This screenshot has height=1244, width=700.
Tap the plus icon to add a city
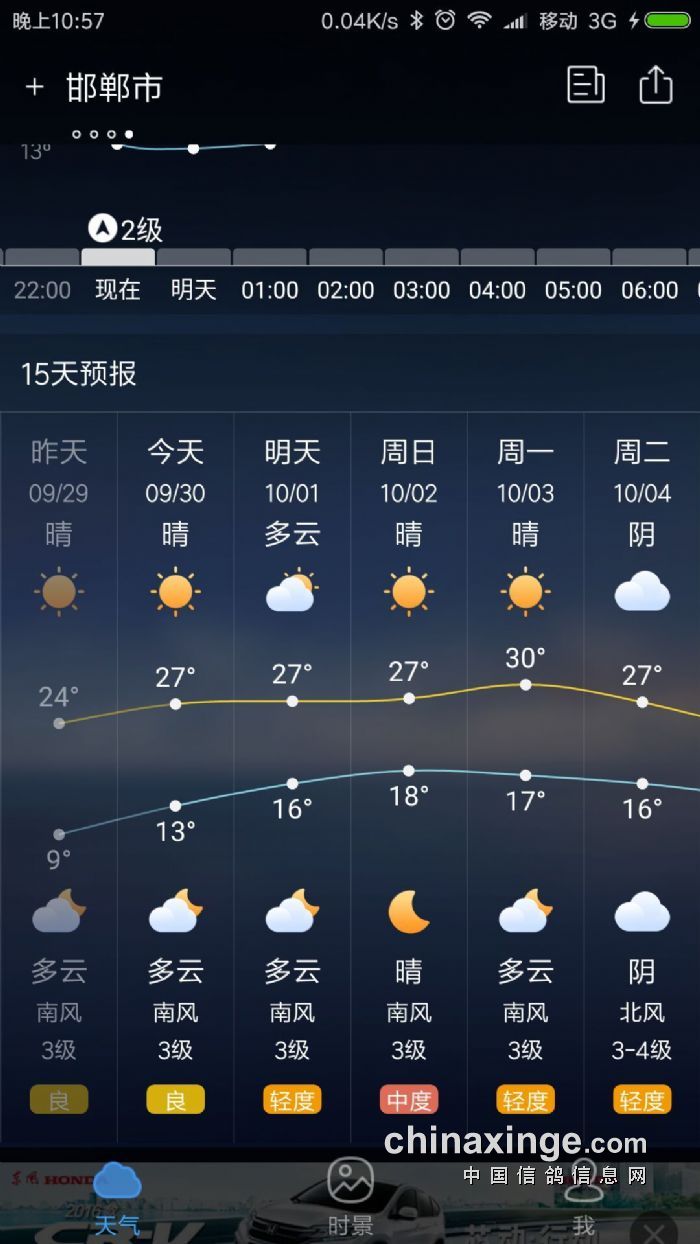(34, 87)
